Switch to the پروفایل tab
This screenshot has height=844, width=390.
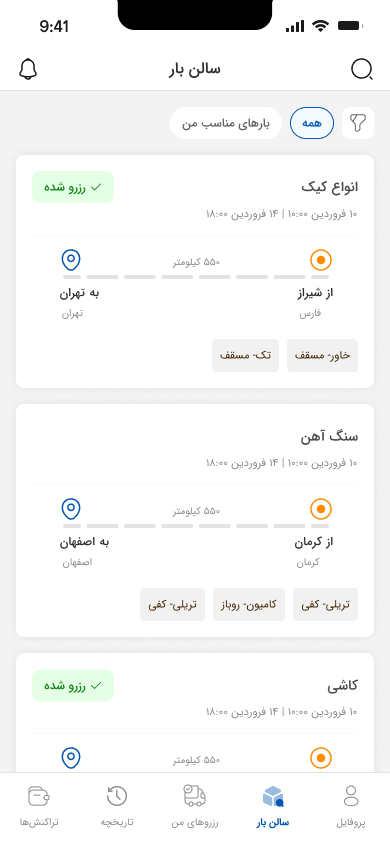[x=351, y=806]
